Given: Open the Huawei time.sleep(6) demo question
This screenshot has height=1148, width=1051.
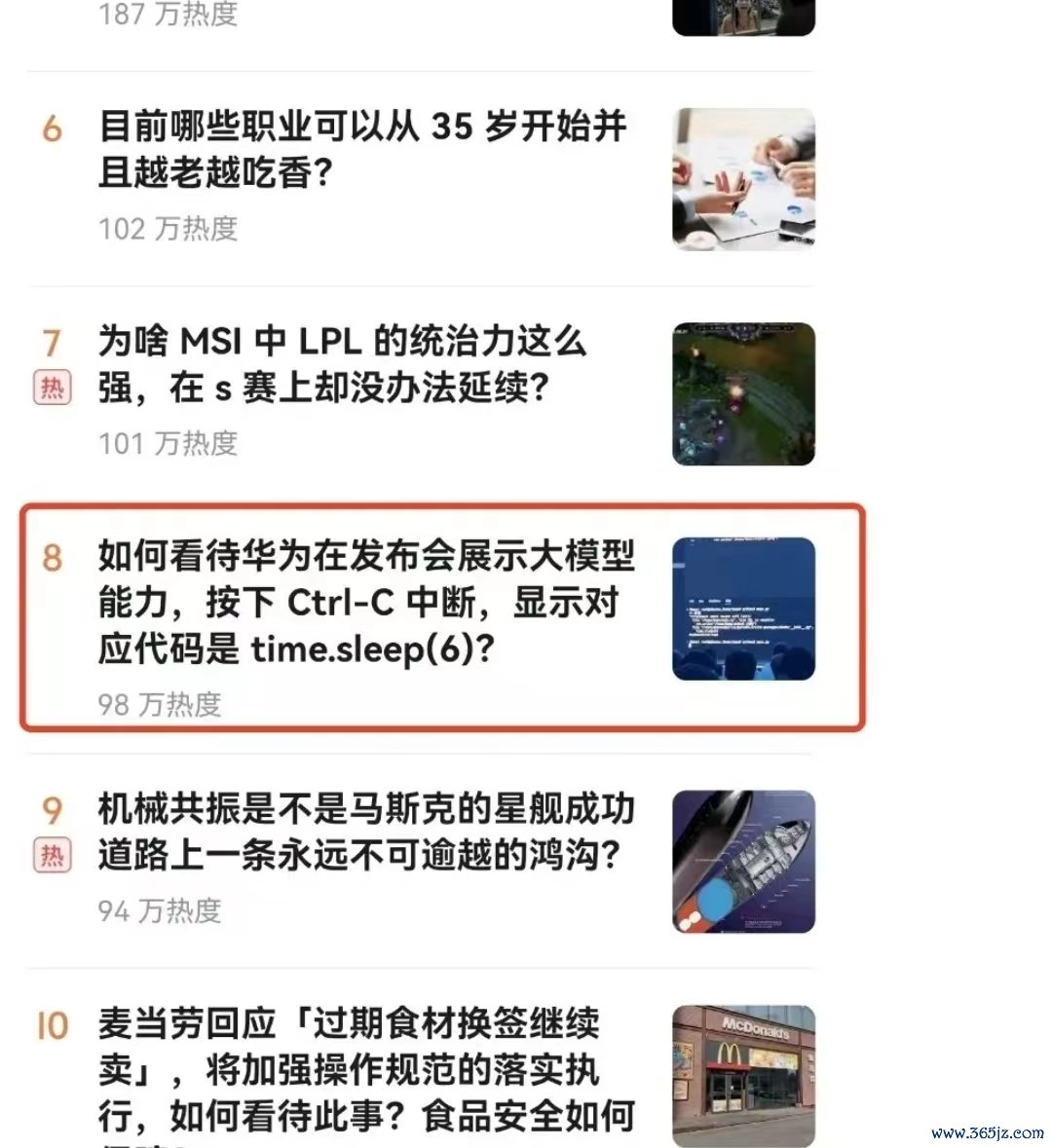Looking at the screenshot, I should (x=366, y=602).
